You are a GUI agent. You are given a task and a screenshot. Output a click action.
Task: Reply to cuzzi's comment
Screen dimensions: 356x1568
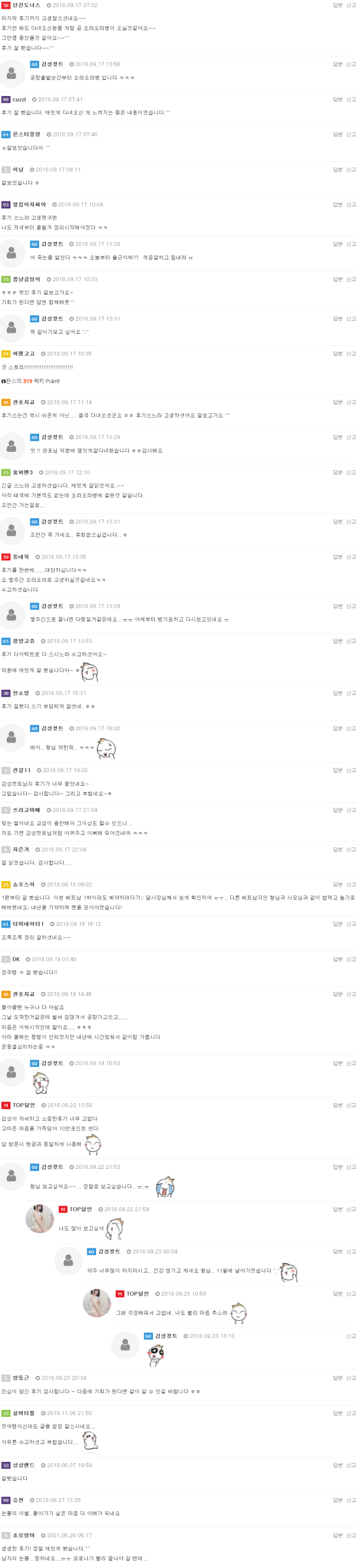click(x=337, y=99)
